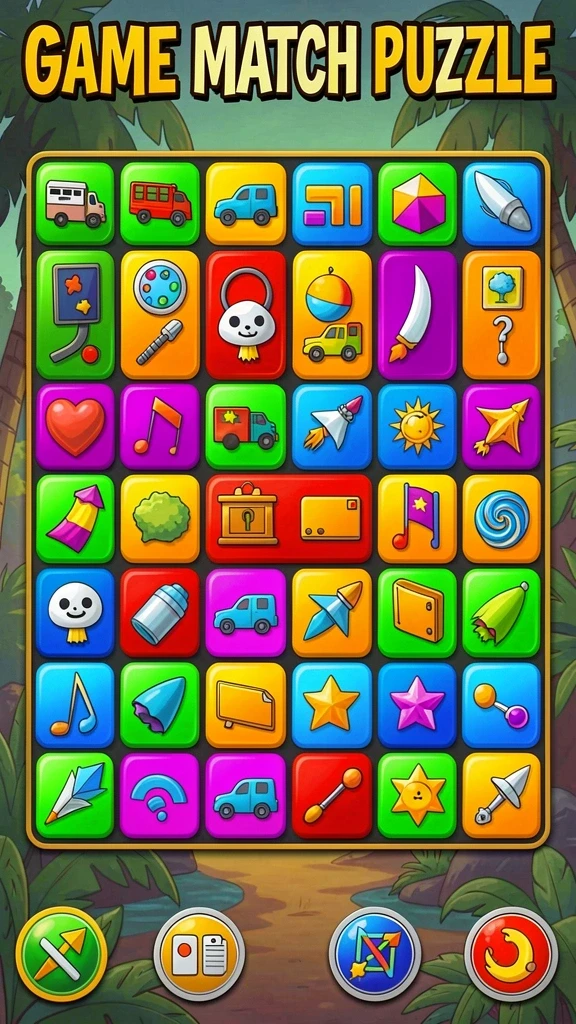
Task: Choose the red bus tile
Action: 160,203
